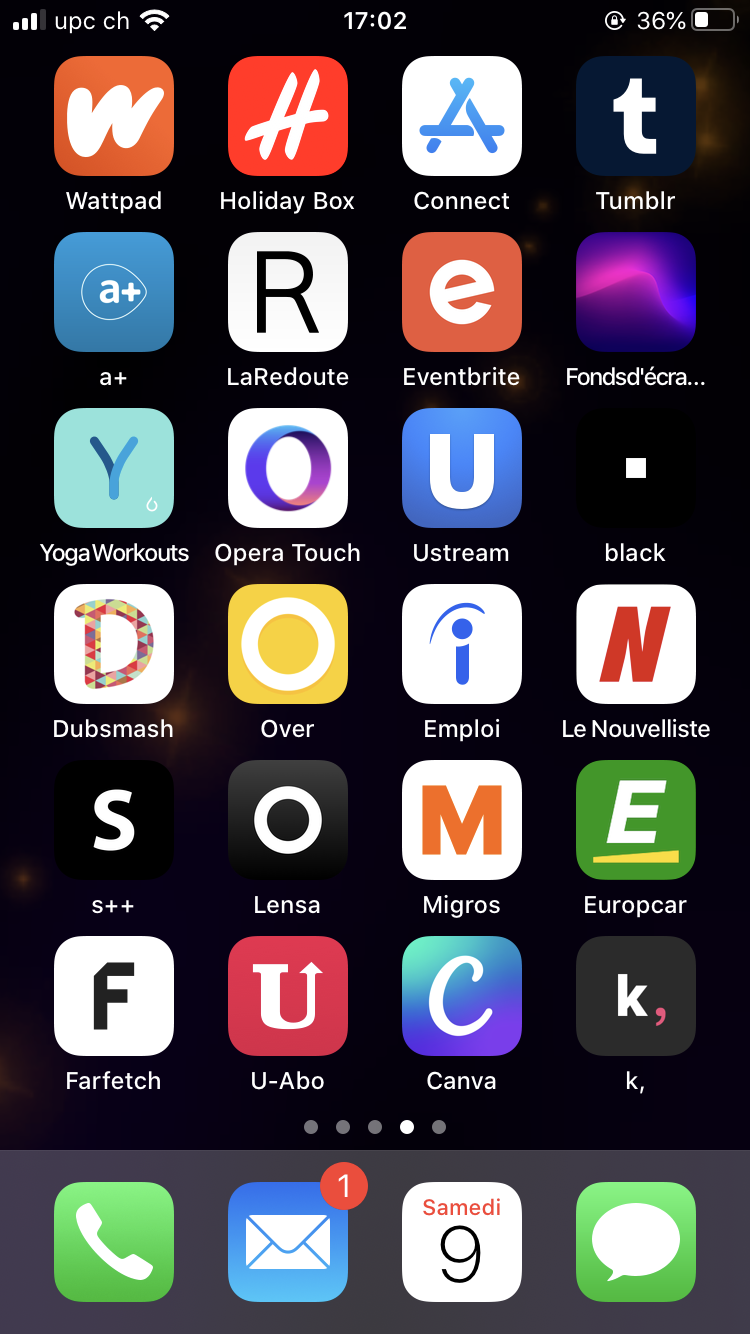Image resolution: width=750 pixels, height=1334 pixels.
Task: Launch Lensa
Action: point(288,820)
